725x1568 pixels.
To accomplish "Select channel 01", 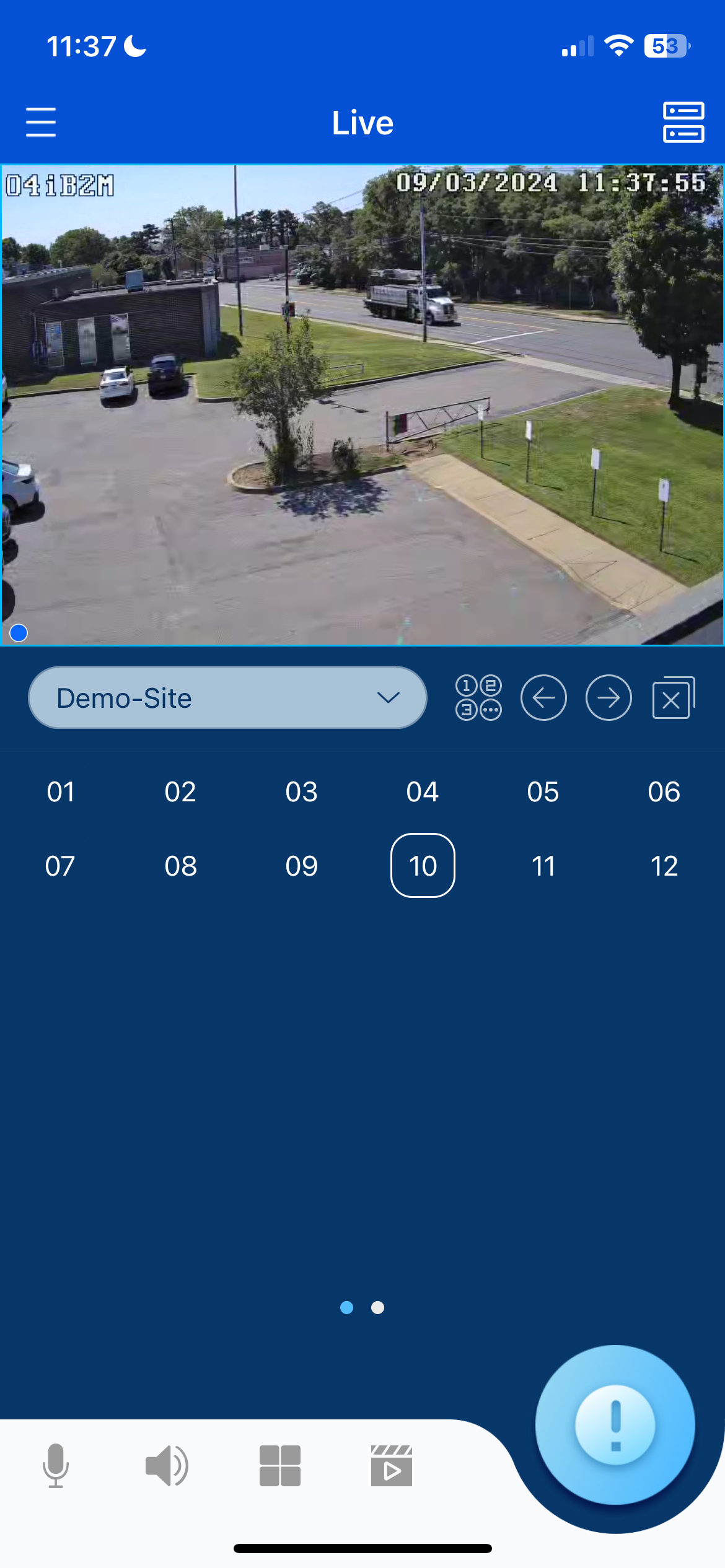I will point(61,792).
